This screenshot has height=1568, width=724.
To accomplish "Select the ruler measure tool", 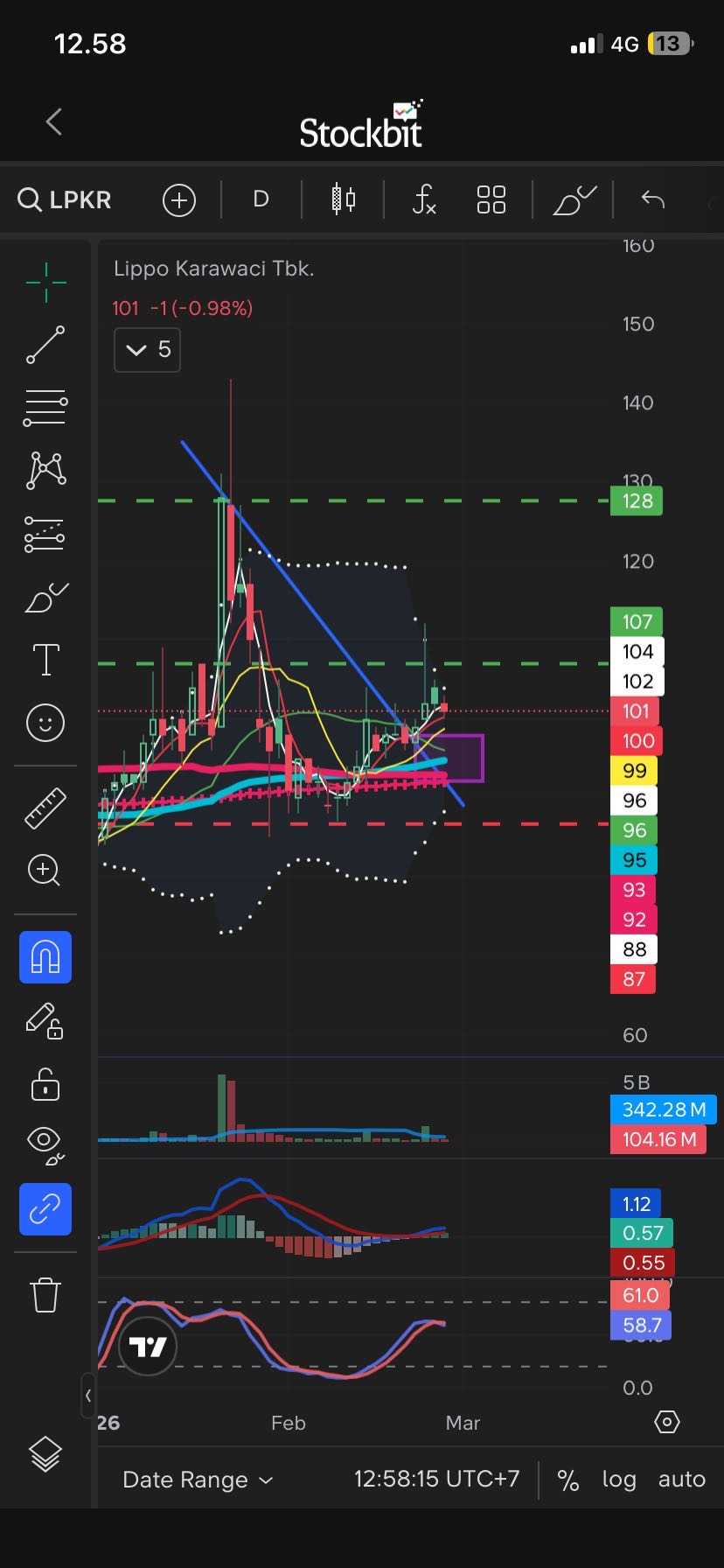I will [45, 808].
